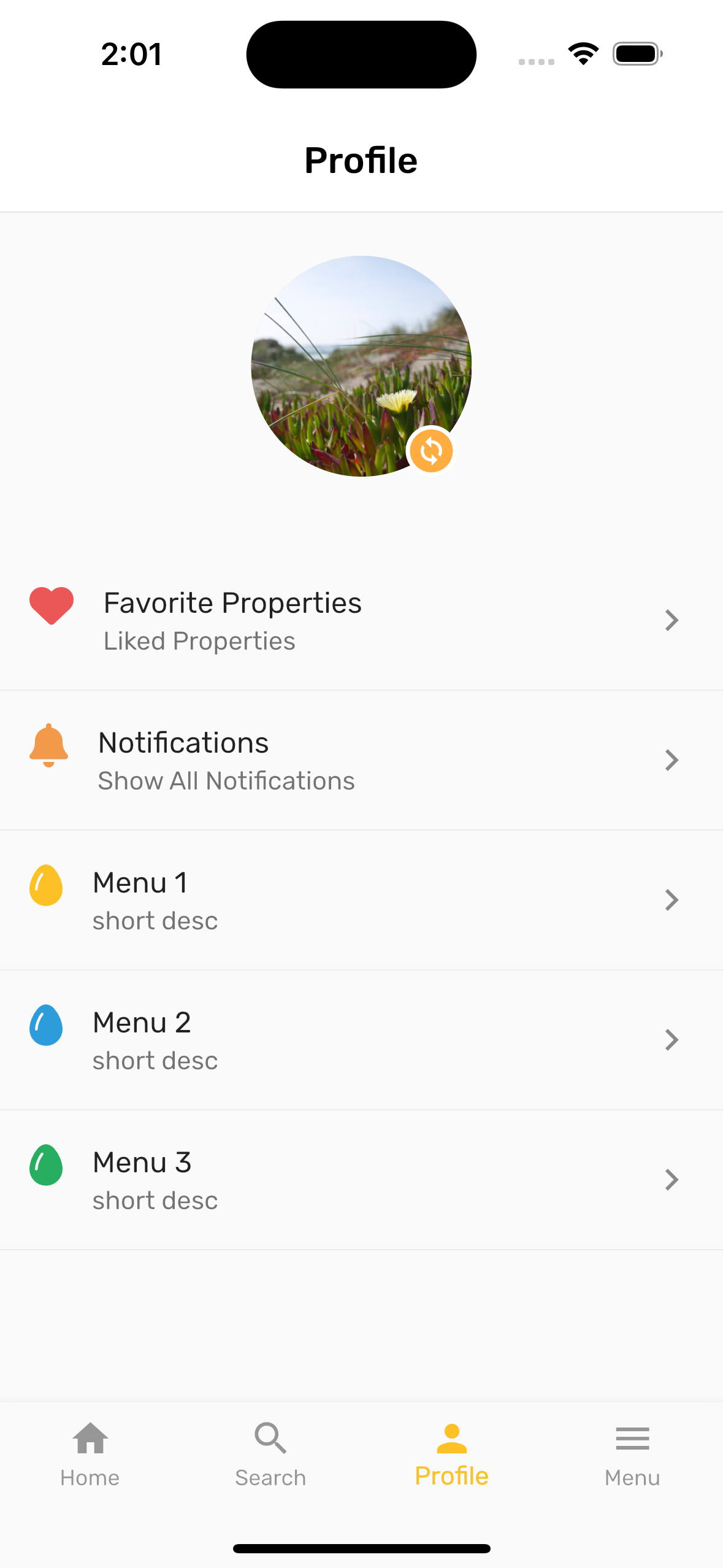The width and height of the screenshot is (723, 1568).
Task: Tap the circular profile photo
Action: (x=361, y=367)
